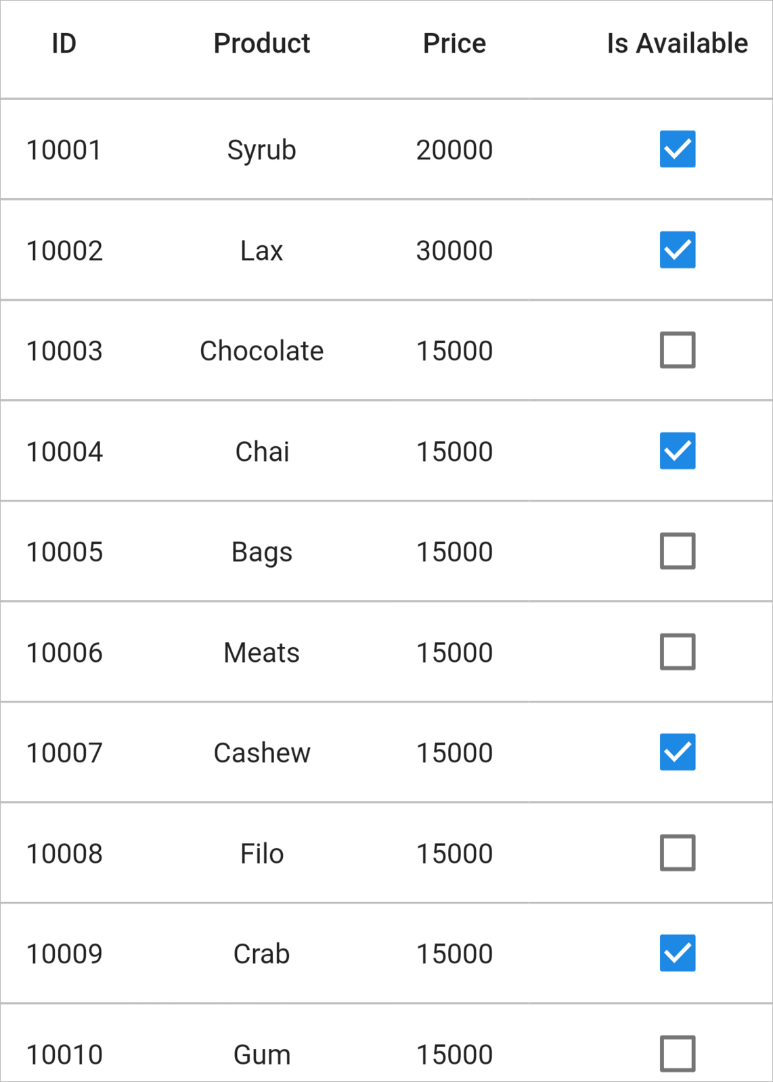Tick the Is Available checkbox for Filo
The height and width of the screenshot is (1082, 773).
pos(677,853)
